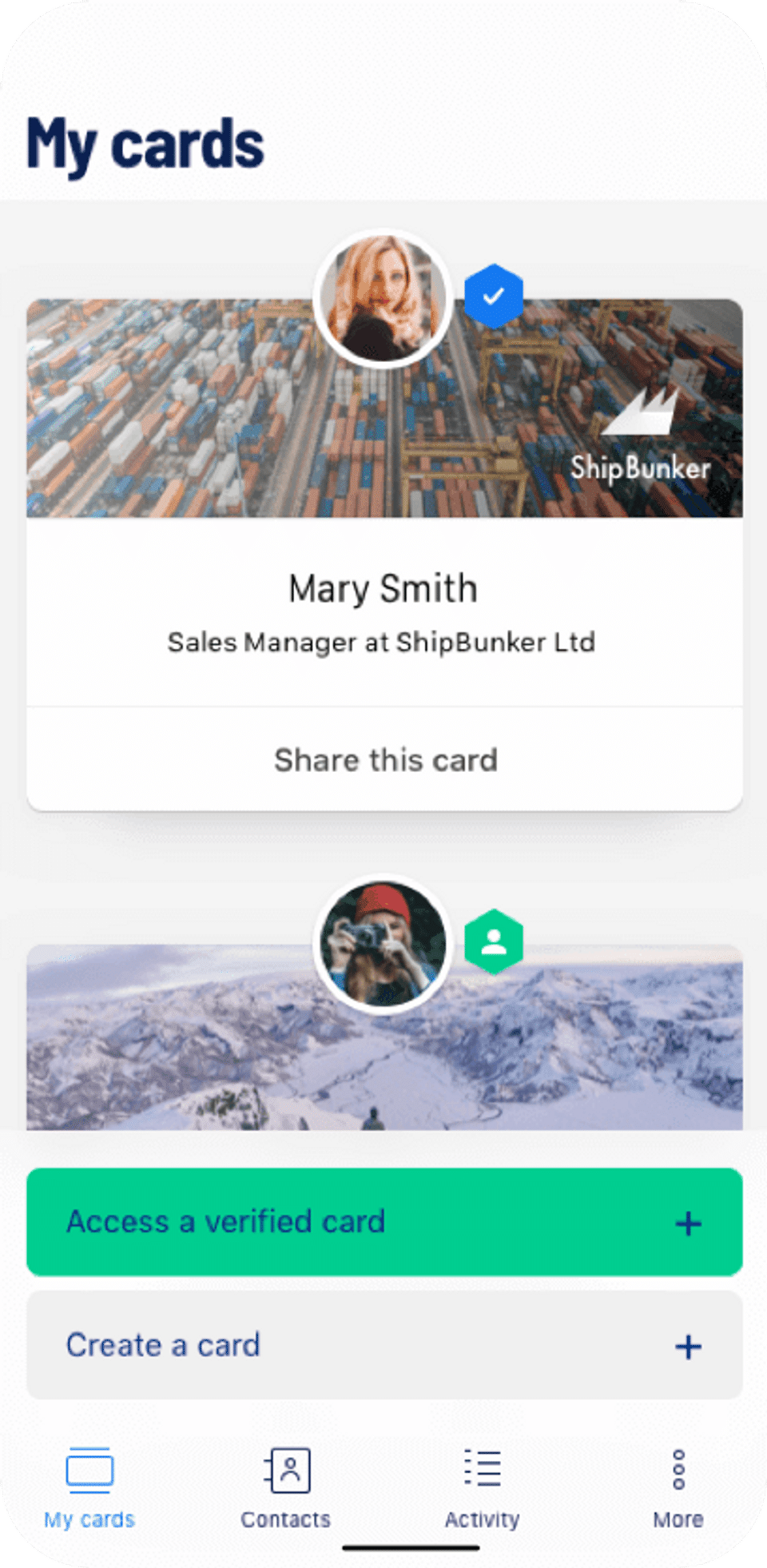Screen dimensions: 767x1568
Task: Create a new card
Action: 384,1346
